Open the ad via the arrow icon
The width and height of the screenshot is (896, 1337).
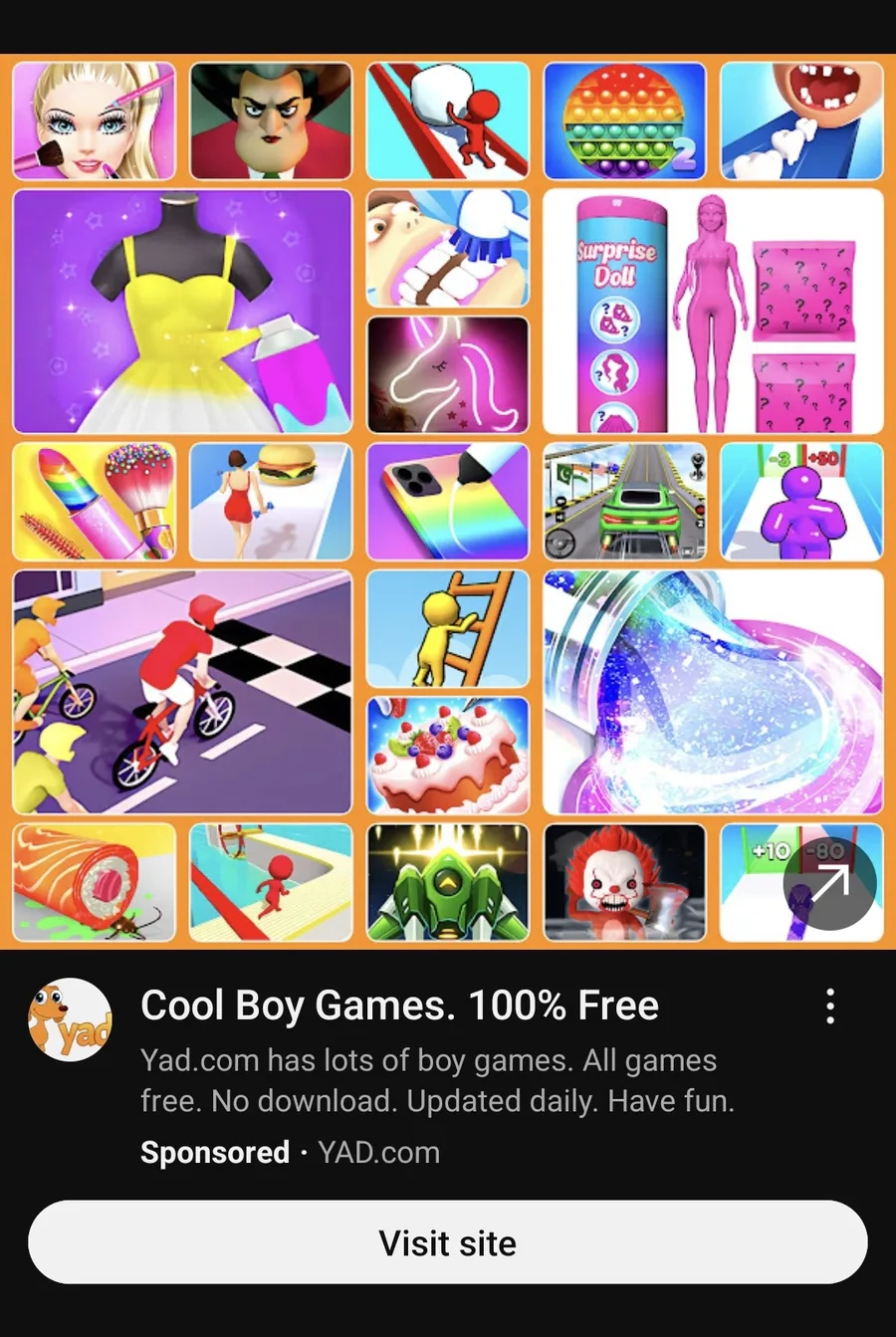[x=829, y=884]
